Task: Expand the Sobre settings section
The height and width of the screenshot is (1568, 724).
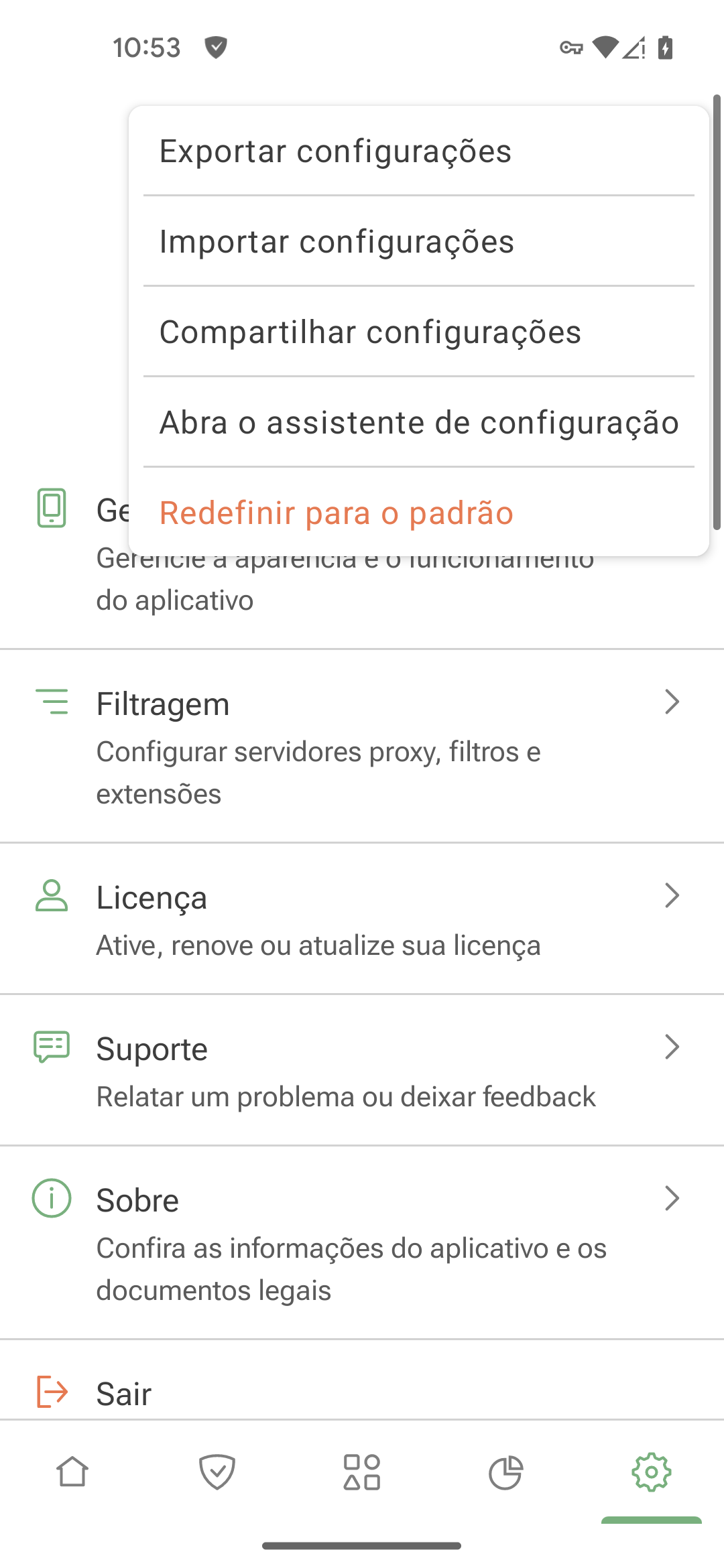Action: (x=362, y=1240)
